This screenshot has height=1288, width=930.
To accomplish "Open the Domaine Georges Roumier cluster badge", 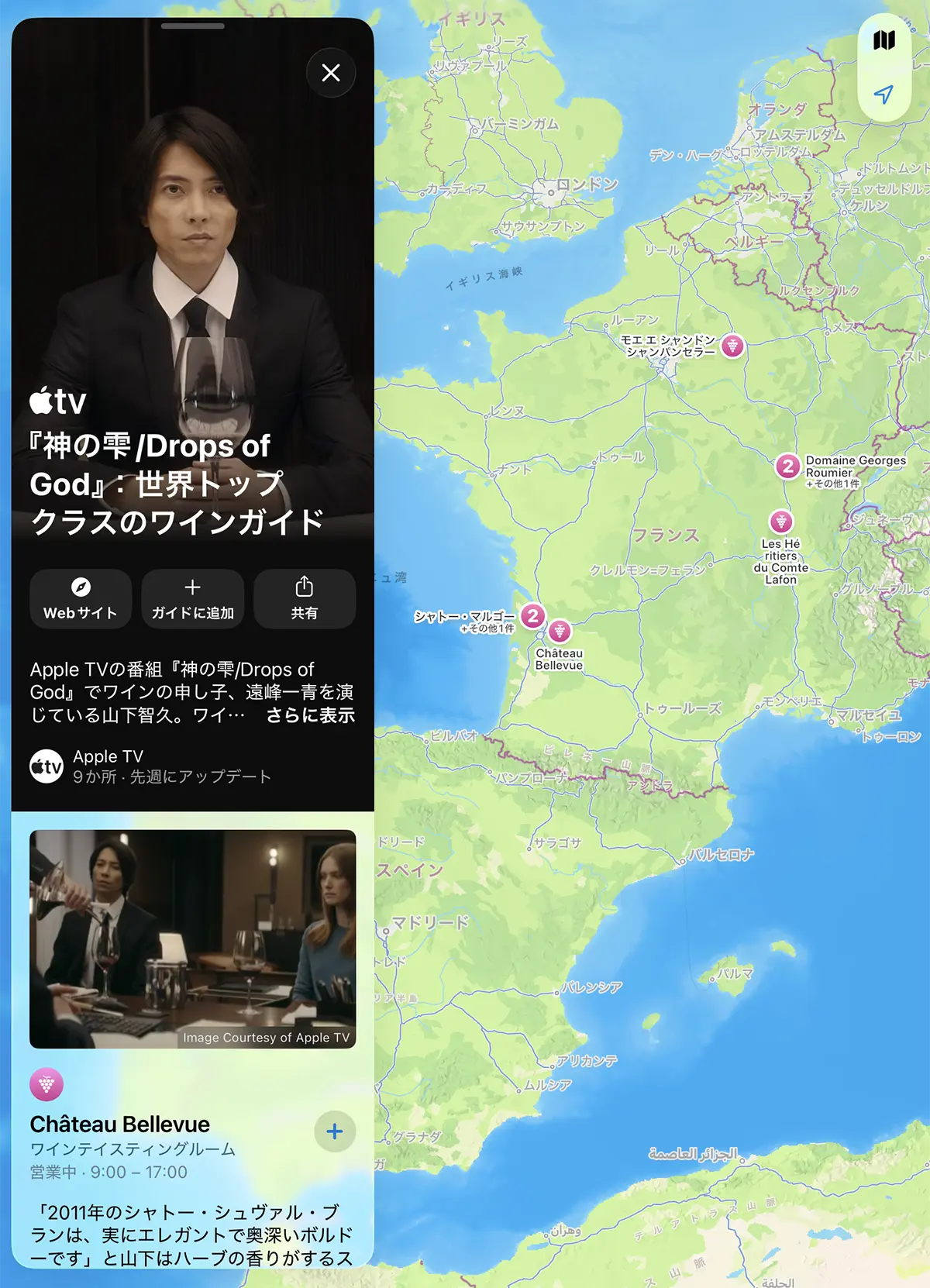I will (787, 466).
